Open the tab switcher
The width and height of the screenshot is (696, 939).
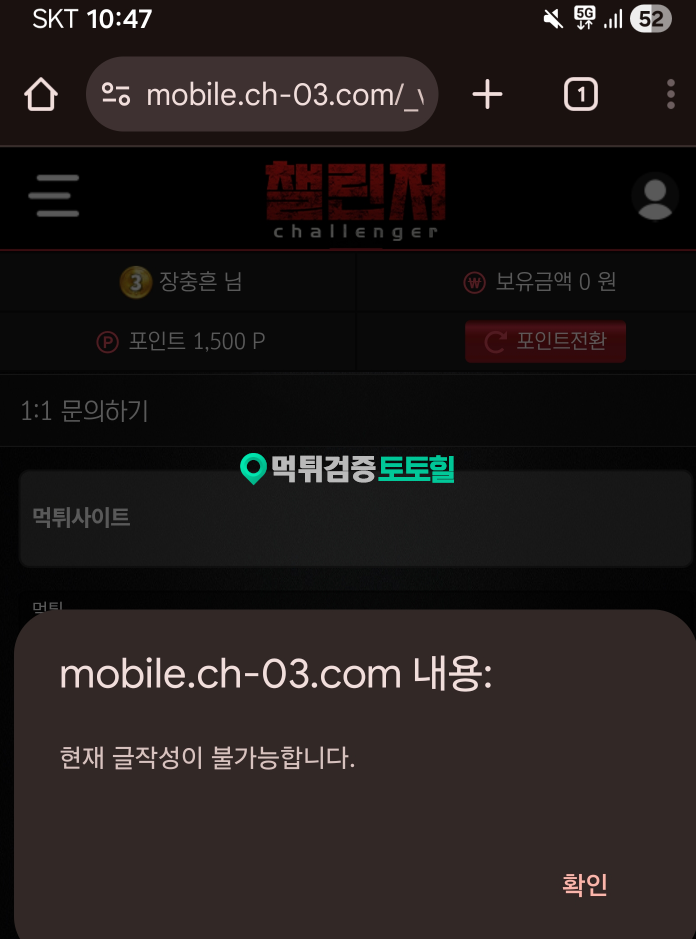[581, 95]
